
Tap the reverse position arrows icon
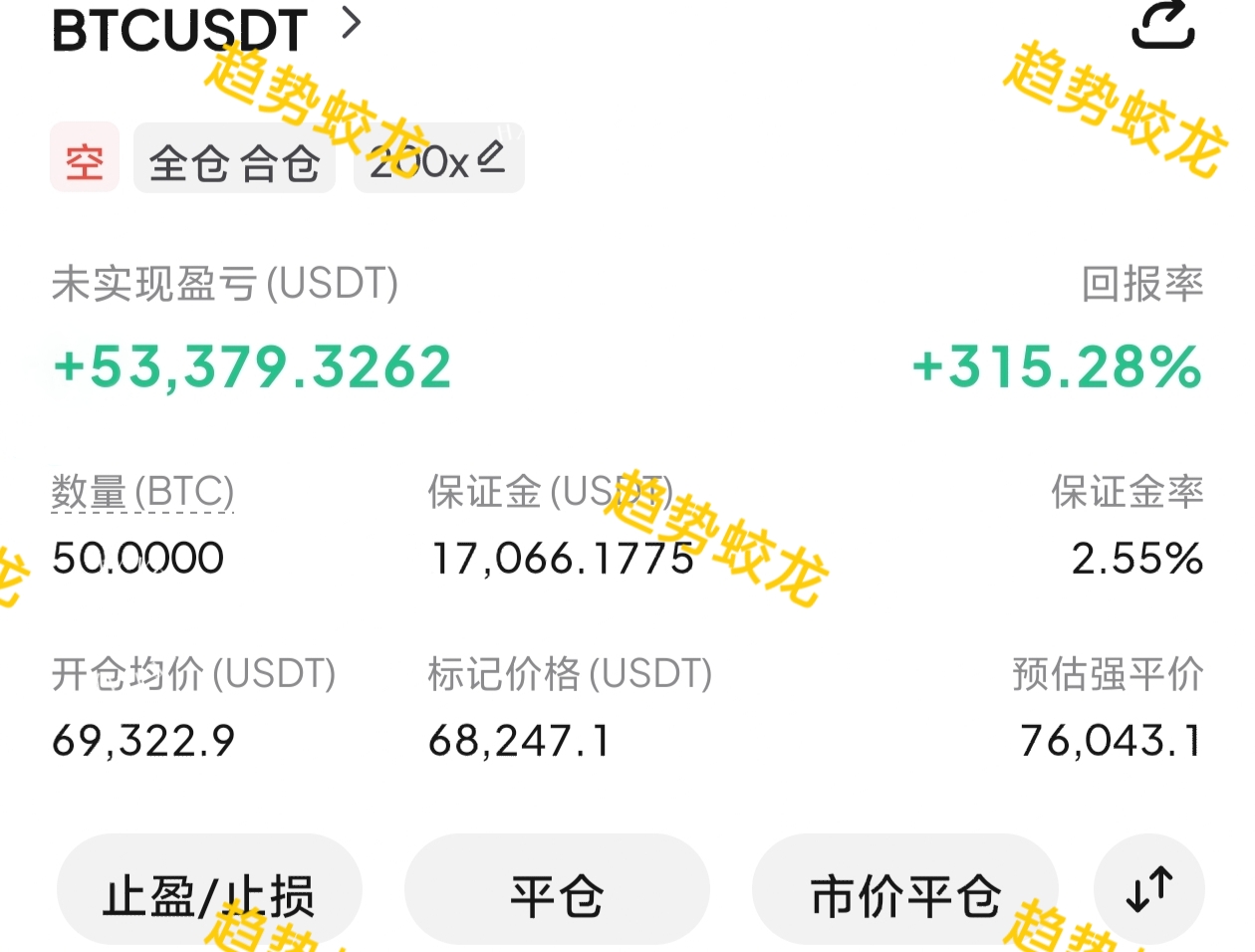[1148, 889]
